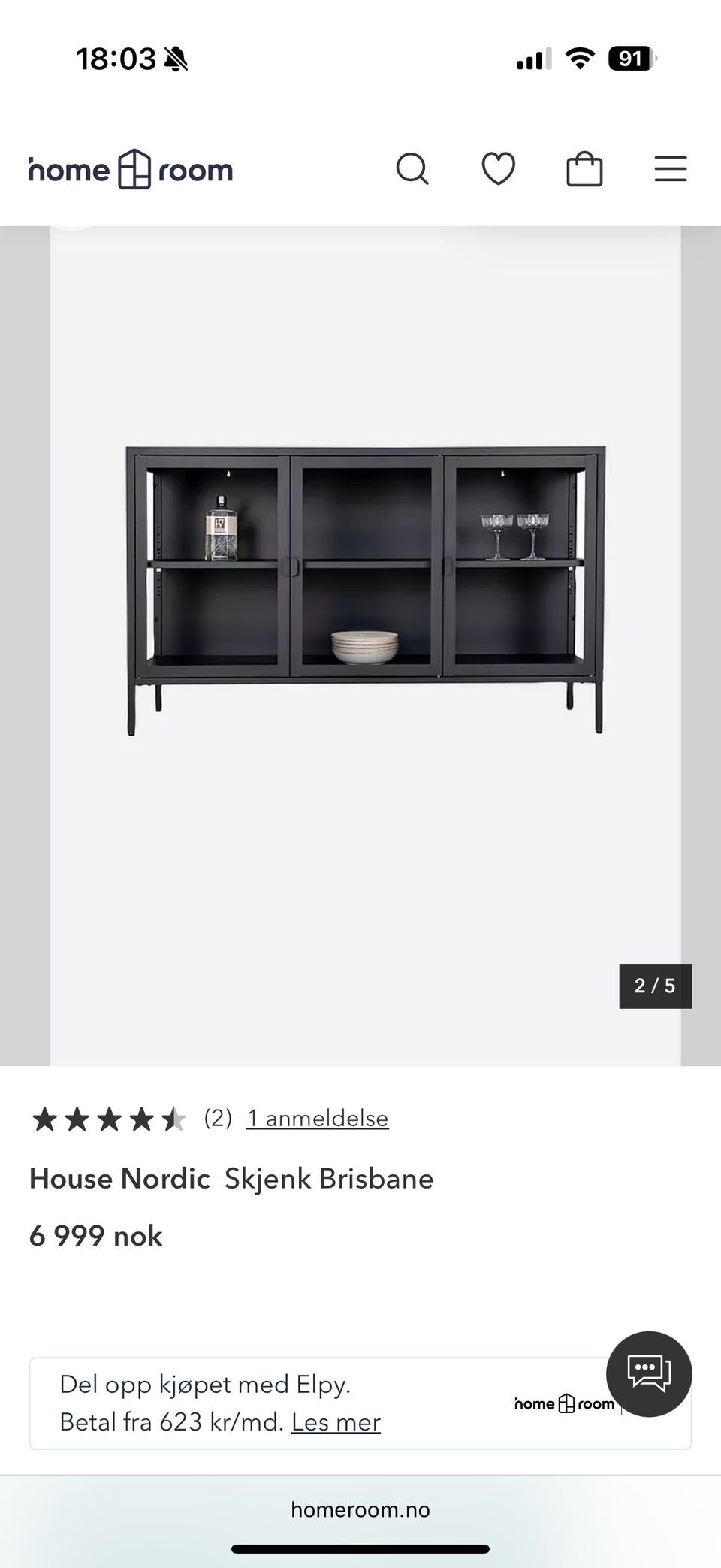Open the shopping bag
This screenshot has width=721, height=1568.
point(584,168)
